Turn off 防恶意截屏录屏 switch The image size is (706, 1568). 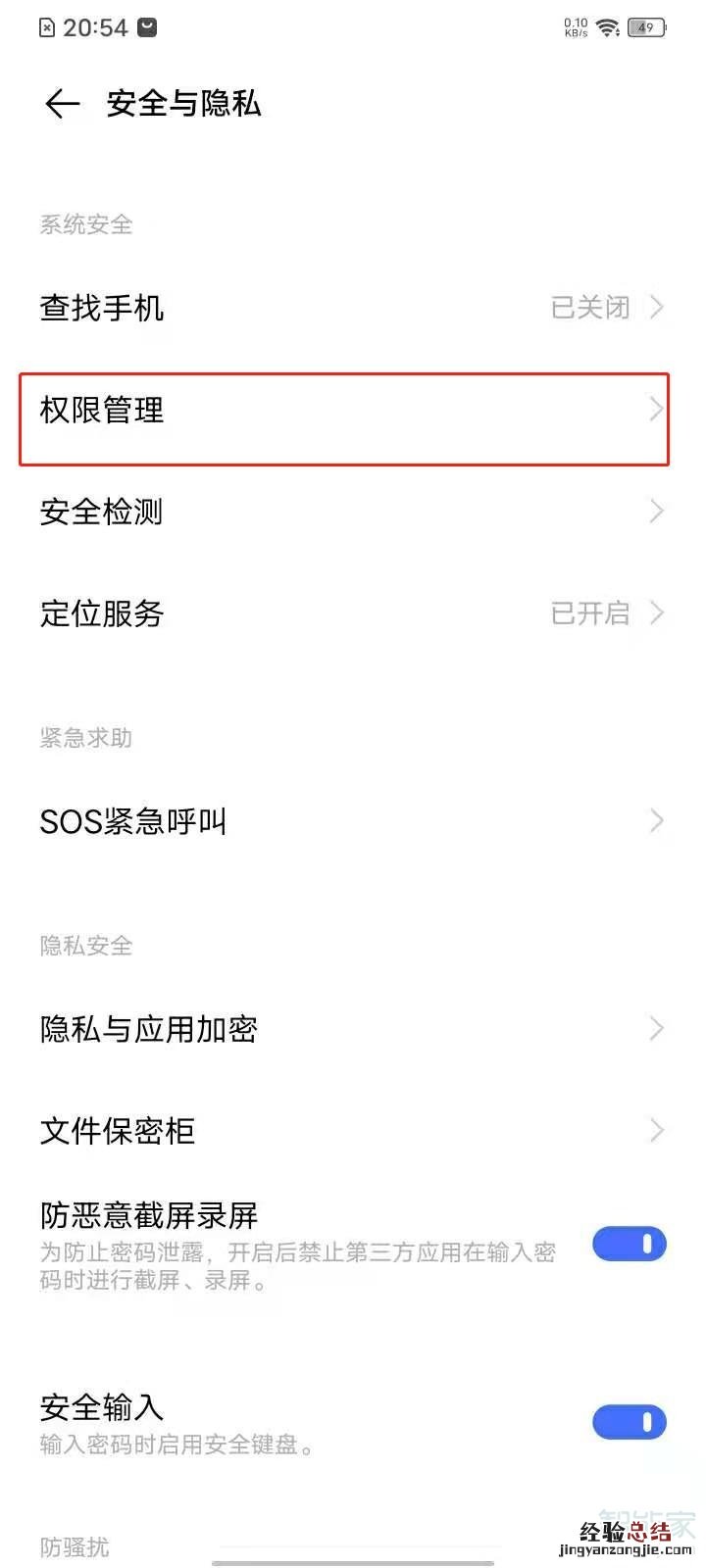(629, 1245)
